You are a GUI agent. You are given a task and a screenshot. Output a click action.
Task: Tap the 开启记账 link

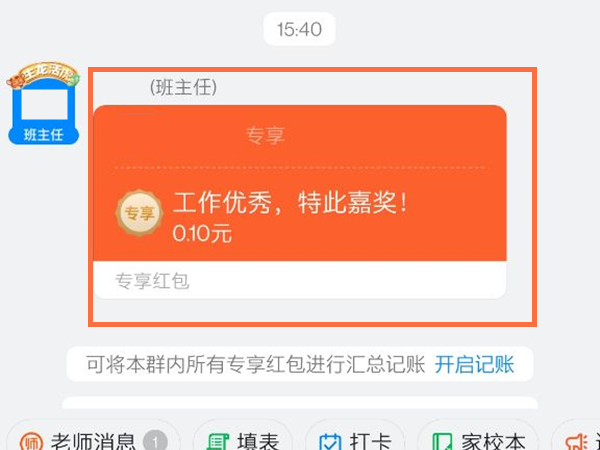click(474, 364)
